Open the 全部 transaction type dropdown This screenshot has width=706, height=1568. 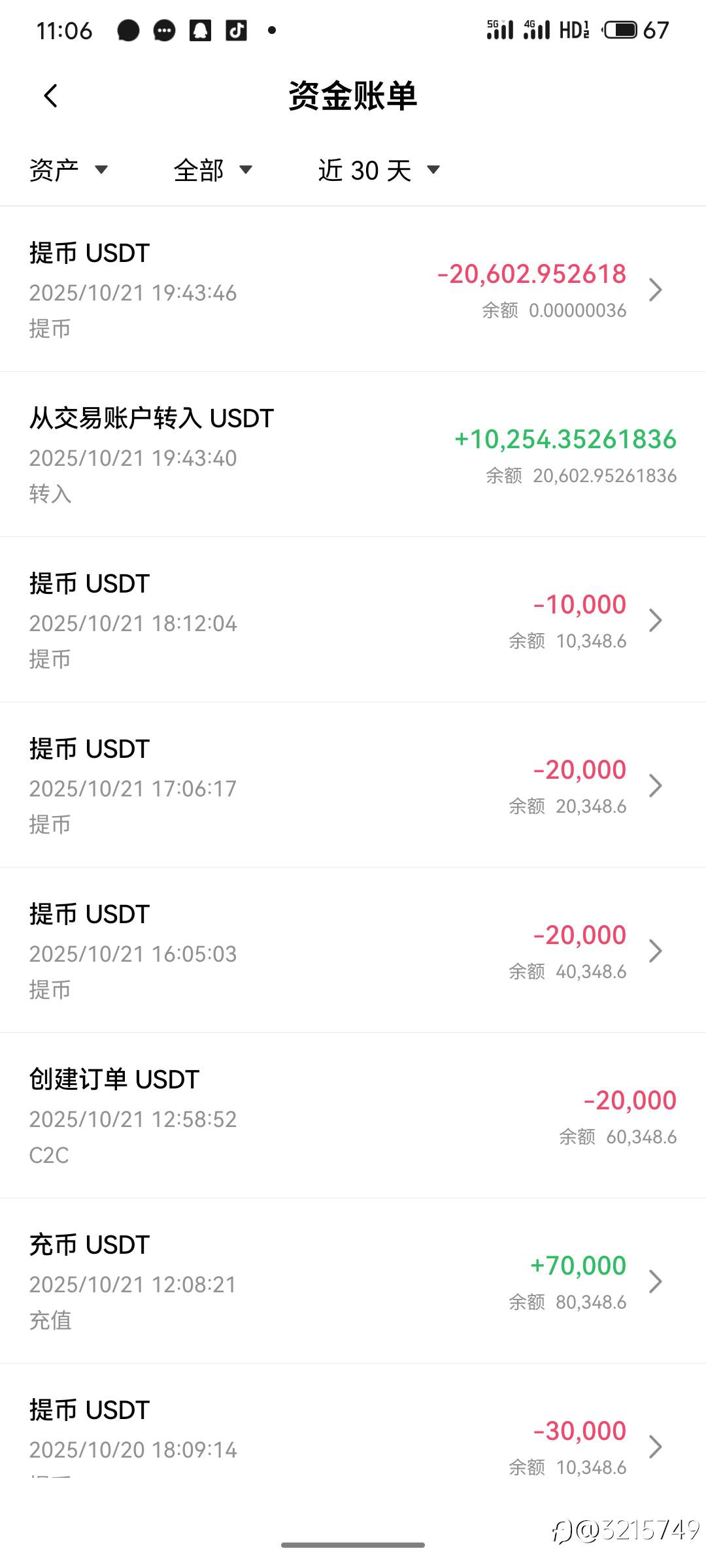coord(211,169)
